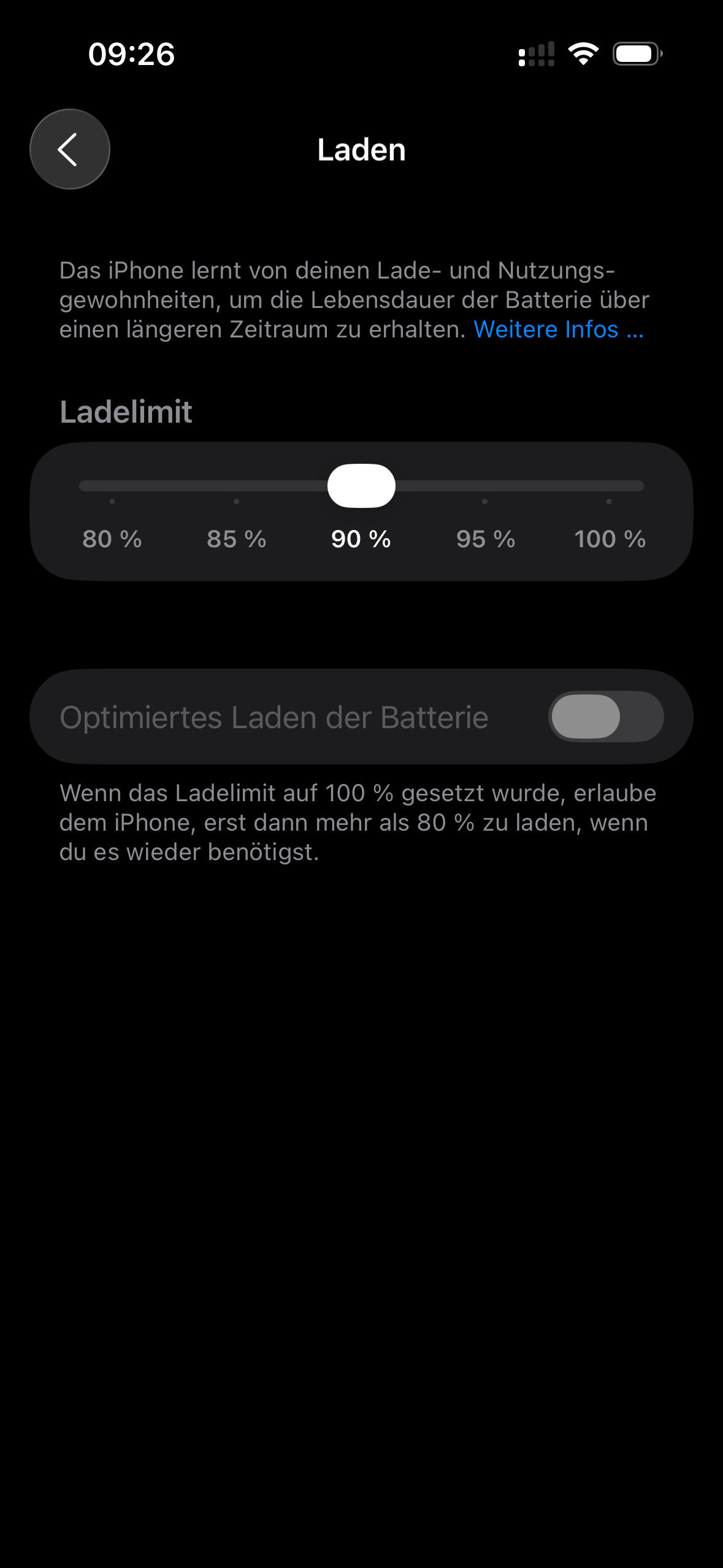Toggle Optimiertes Laden der Batterie
This screenshot has height=1568, width=723.
point(605,717)
